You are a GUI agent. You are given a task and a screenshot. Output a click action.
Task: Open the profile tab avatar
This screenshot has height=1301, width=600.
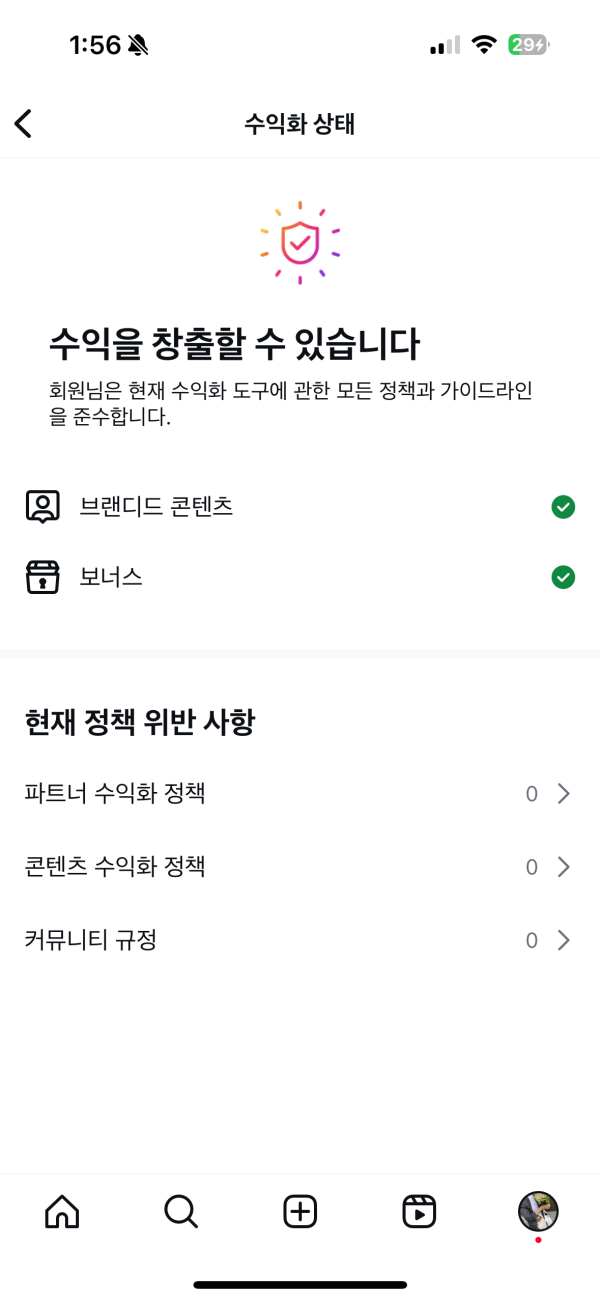tap(538, 1212)
